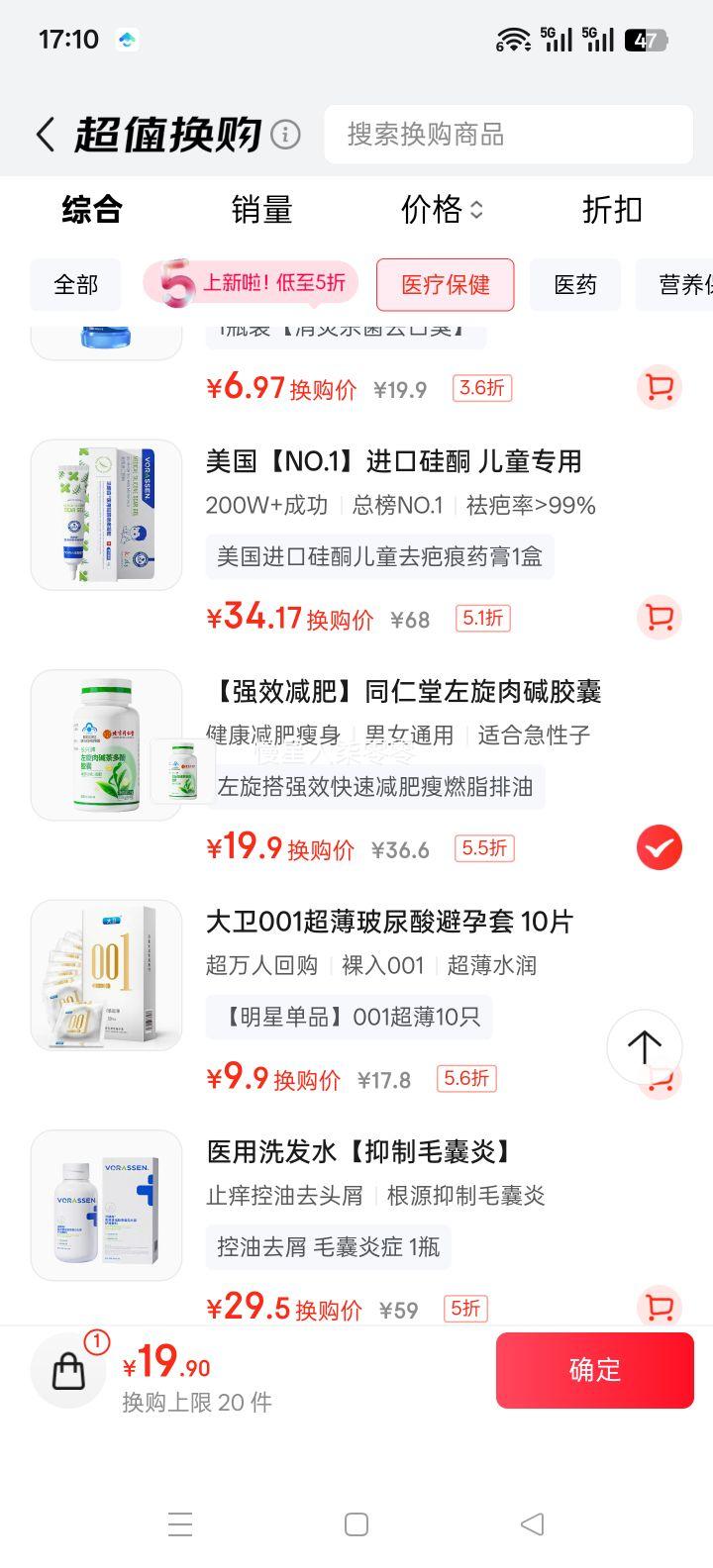Tap the 搜索换购商品 search field
Screen dimensions: 713x1568
pos(507,135)
